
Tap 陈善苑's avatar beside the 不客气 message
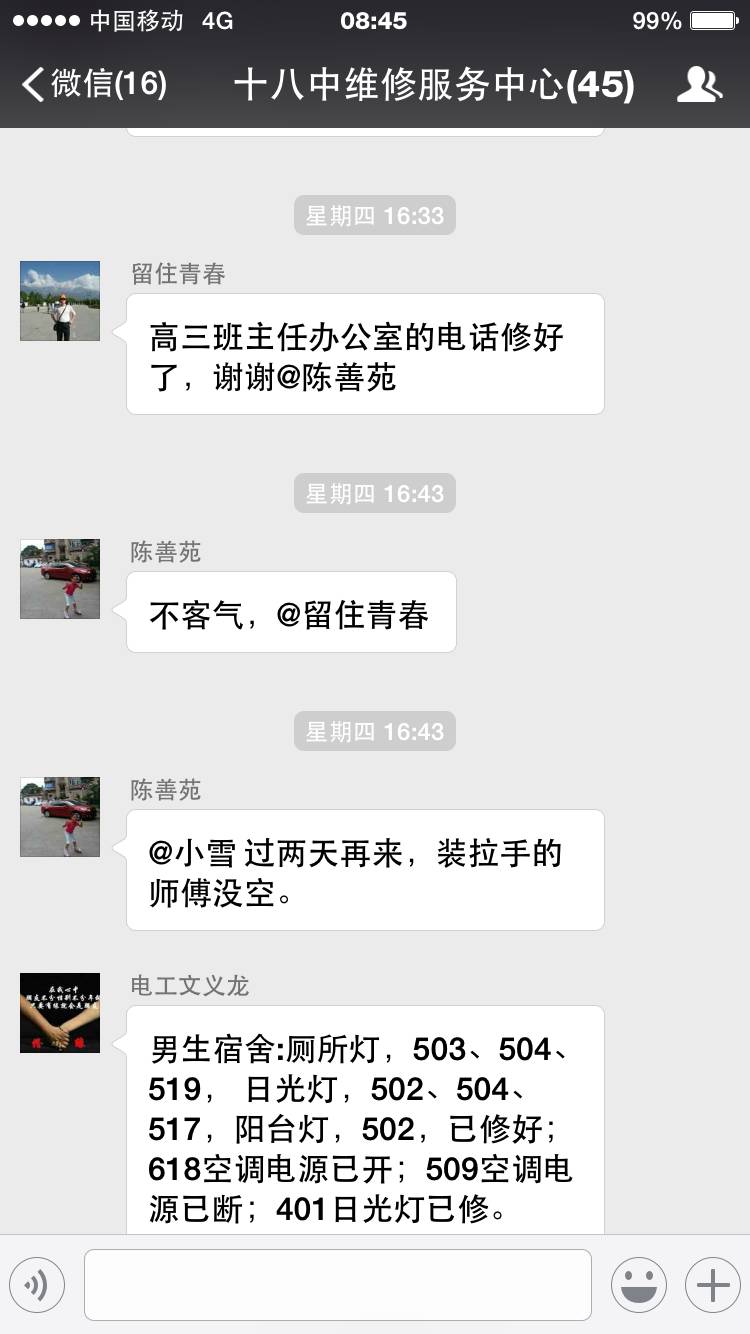pyautogui.click(x=60, y=579)
